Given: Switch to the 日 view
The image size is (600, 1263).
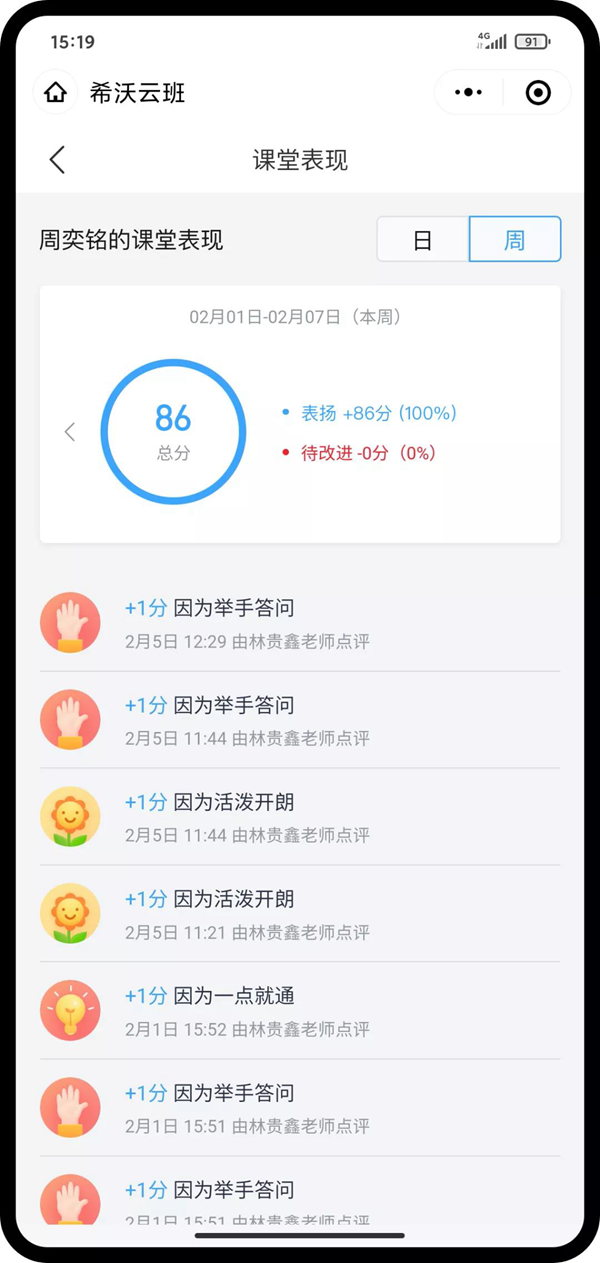Looking at the screenshot, I should (x=423, y=240).
